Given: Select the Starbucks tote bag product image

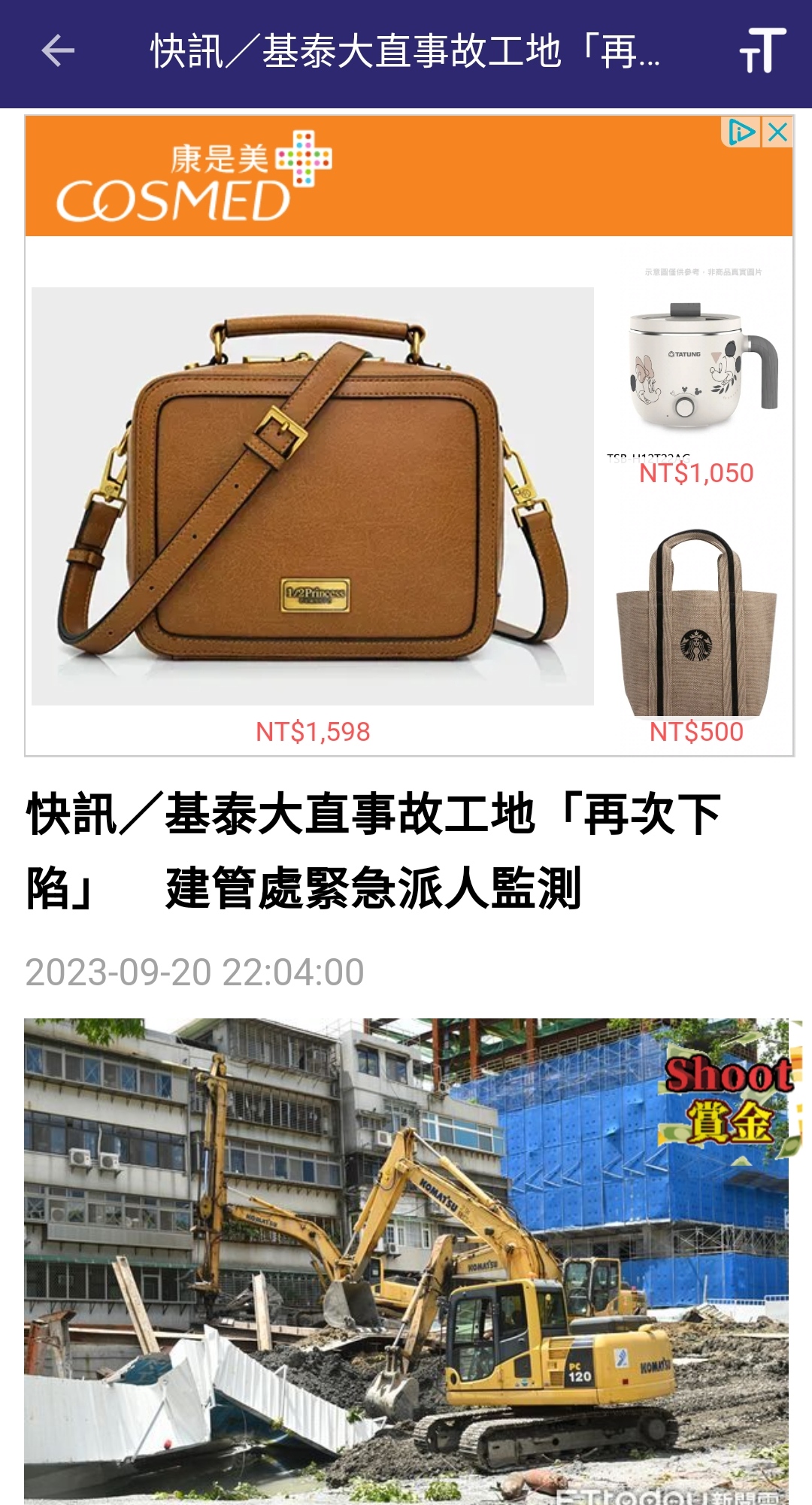Looking at the screenshot, I should pos(695,624).
